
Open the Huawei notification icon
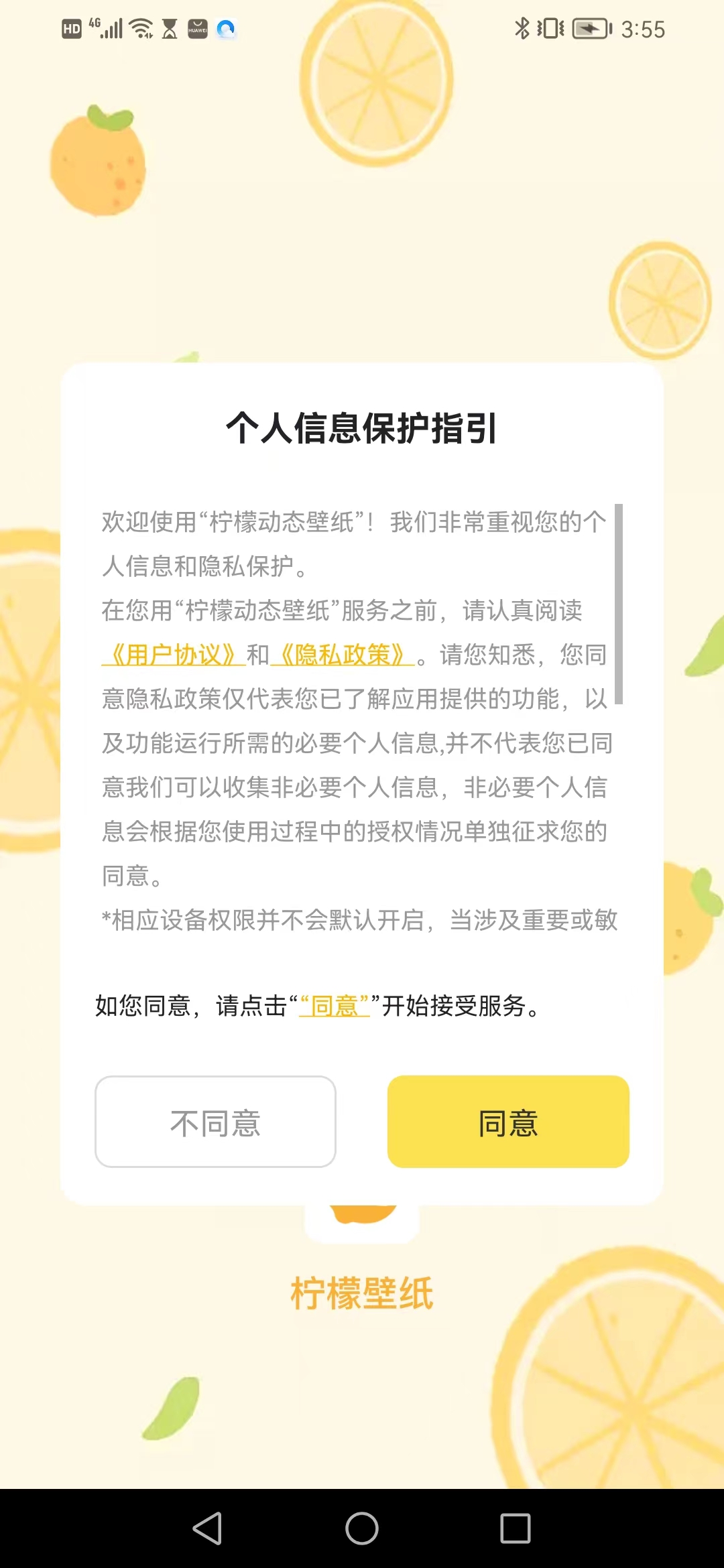(198, 29)
